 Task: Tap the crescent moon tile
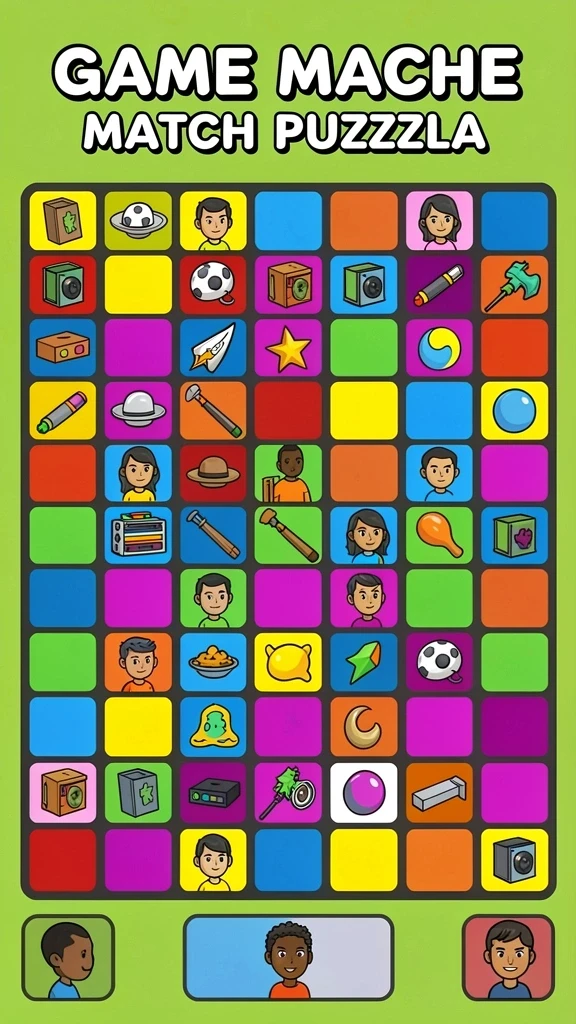tap(364, 726)
